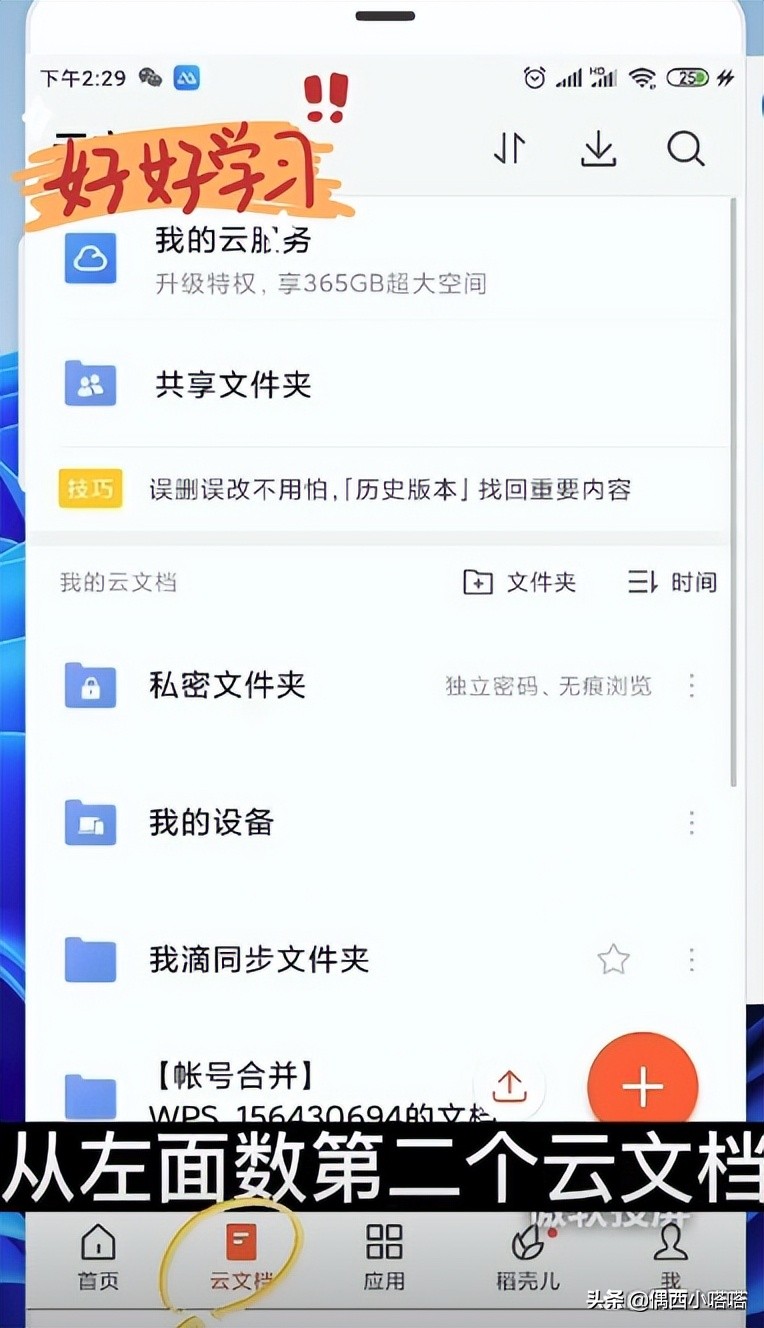Open the three-dot menu of 私密文件夹
Screen dimensions: 764x1328
[691, 685]
